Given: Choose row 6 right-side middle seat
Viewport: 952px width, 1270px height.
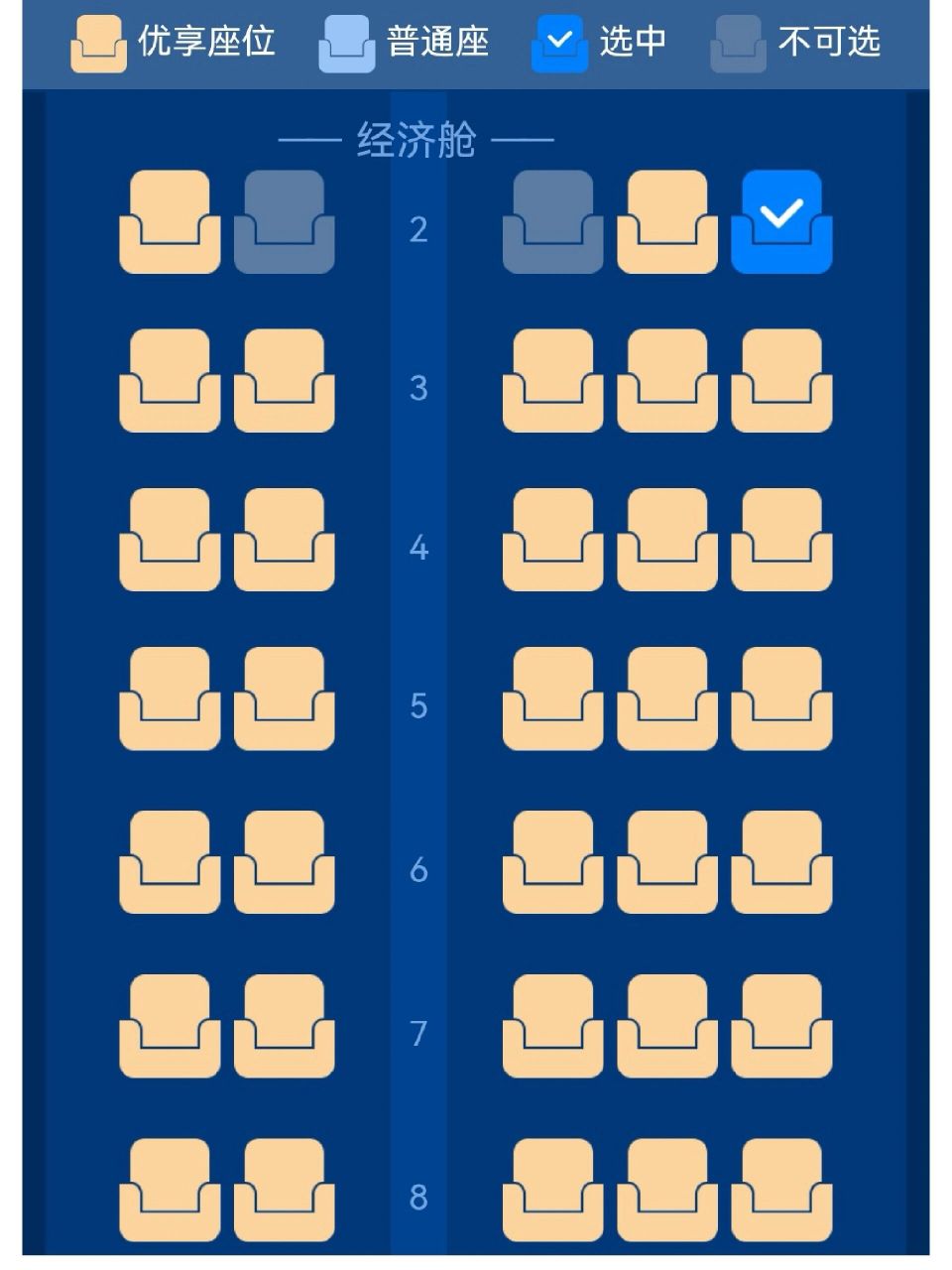Looking at the screenshot, I should tap(666, 861).
